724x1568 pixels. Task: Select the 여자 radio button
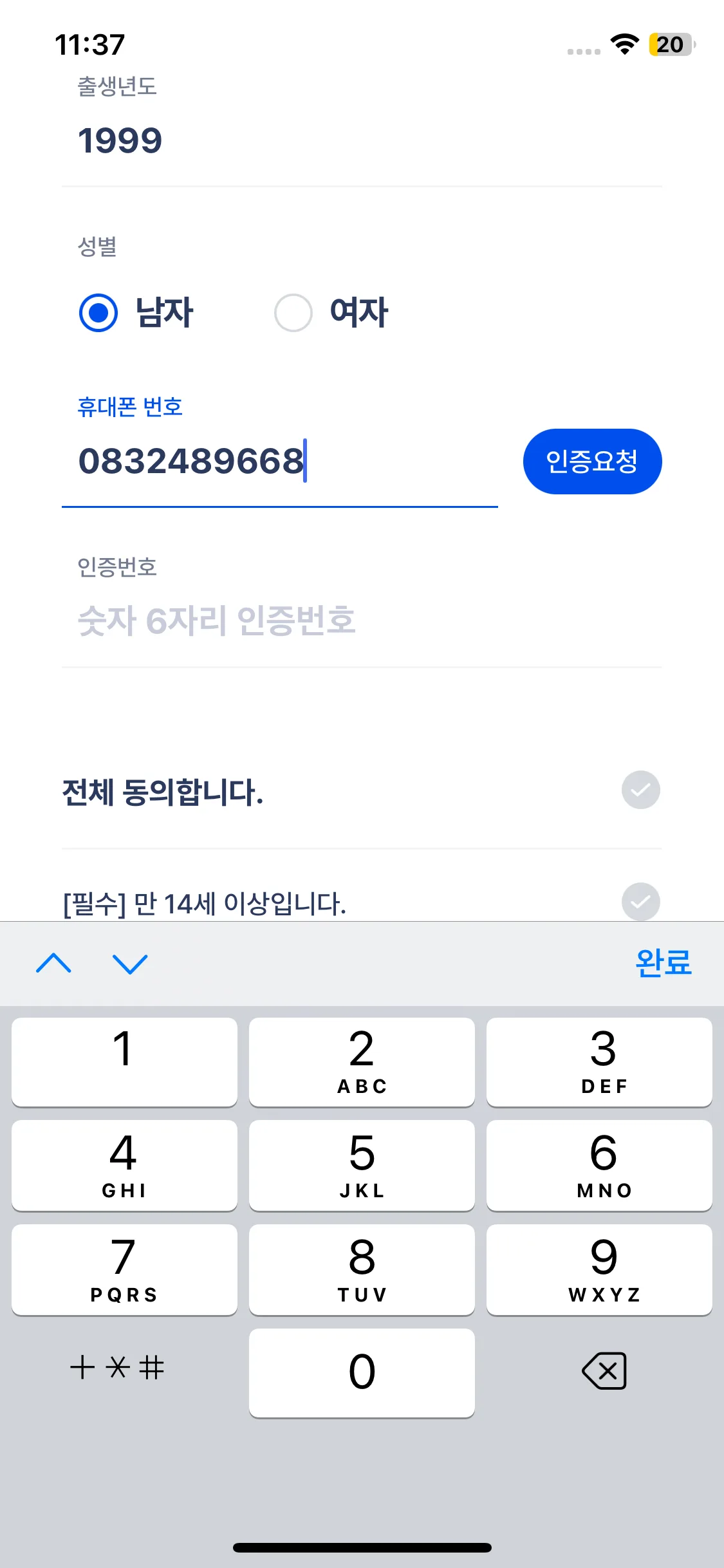pyautogui.click(x=293, y=313)
